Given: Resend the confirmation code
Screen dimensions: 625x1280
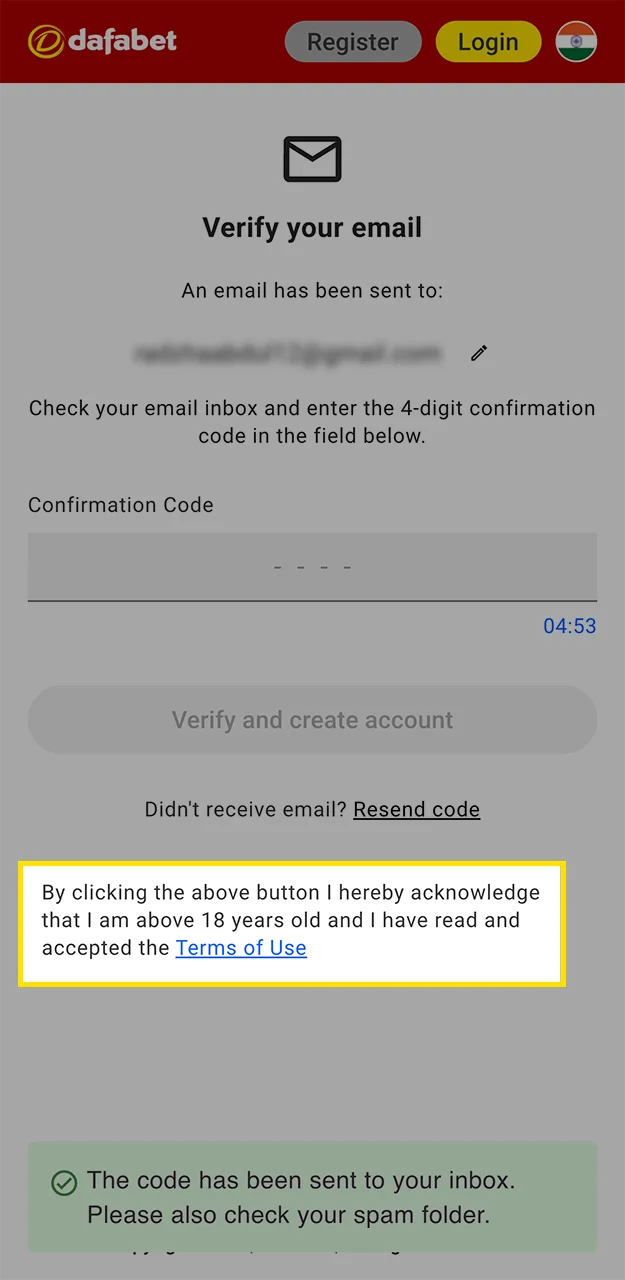Looking at the screenshot, I should pyautogui.click(x=416, y=809).
